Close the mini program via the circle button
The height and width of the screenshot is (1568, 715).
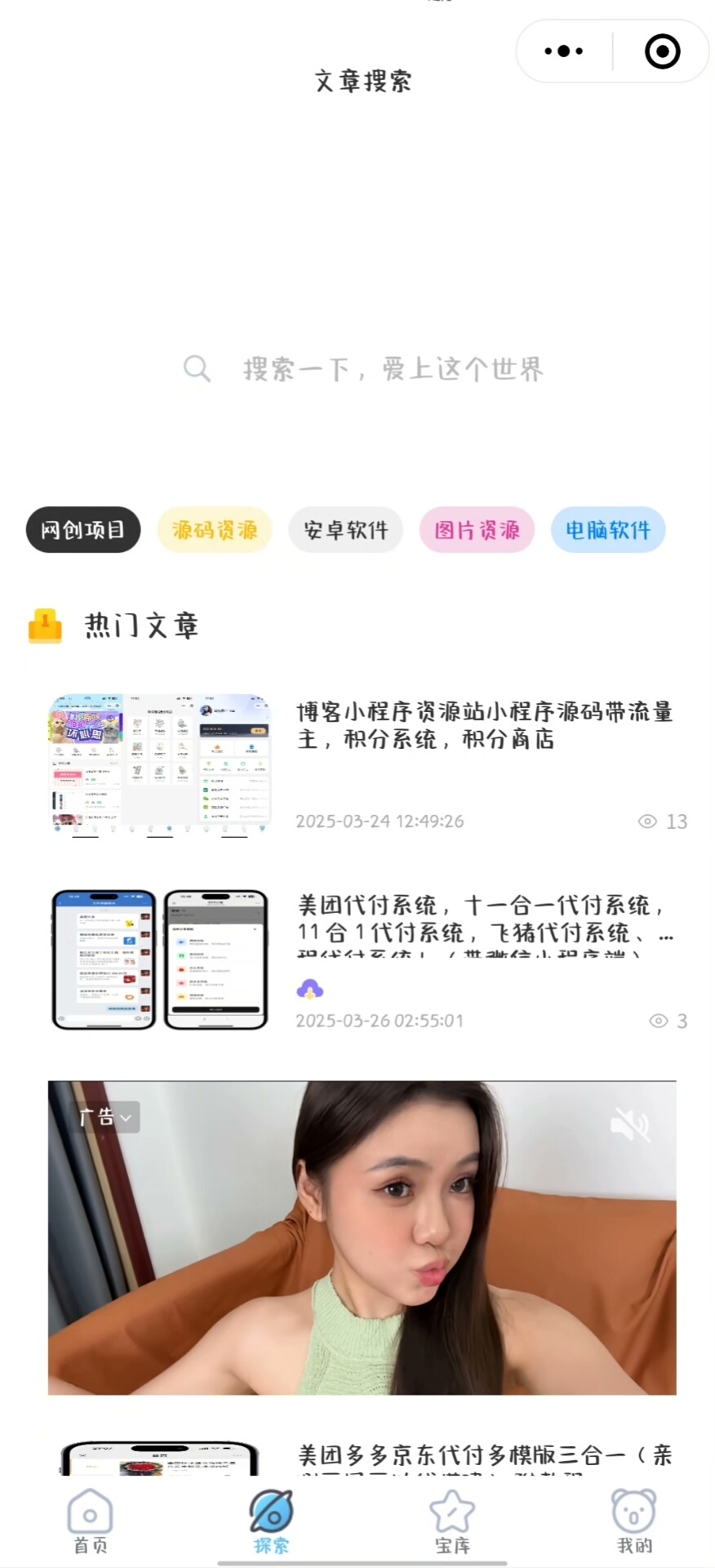[x=662, y=51]
